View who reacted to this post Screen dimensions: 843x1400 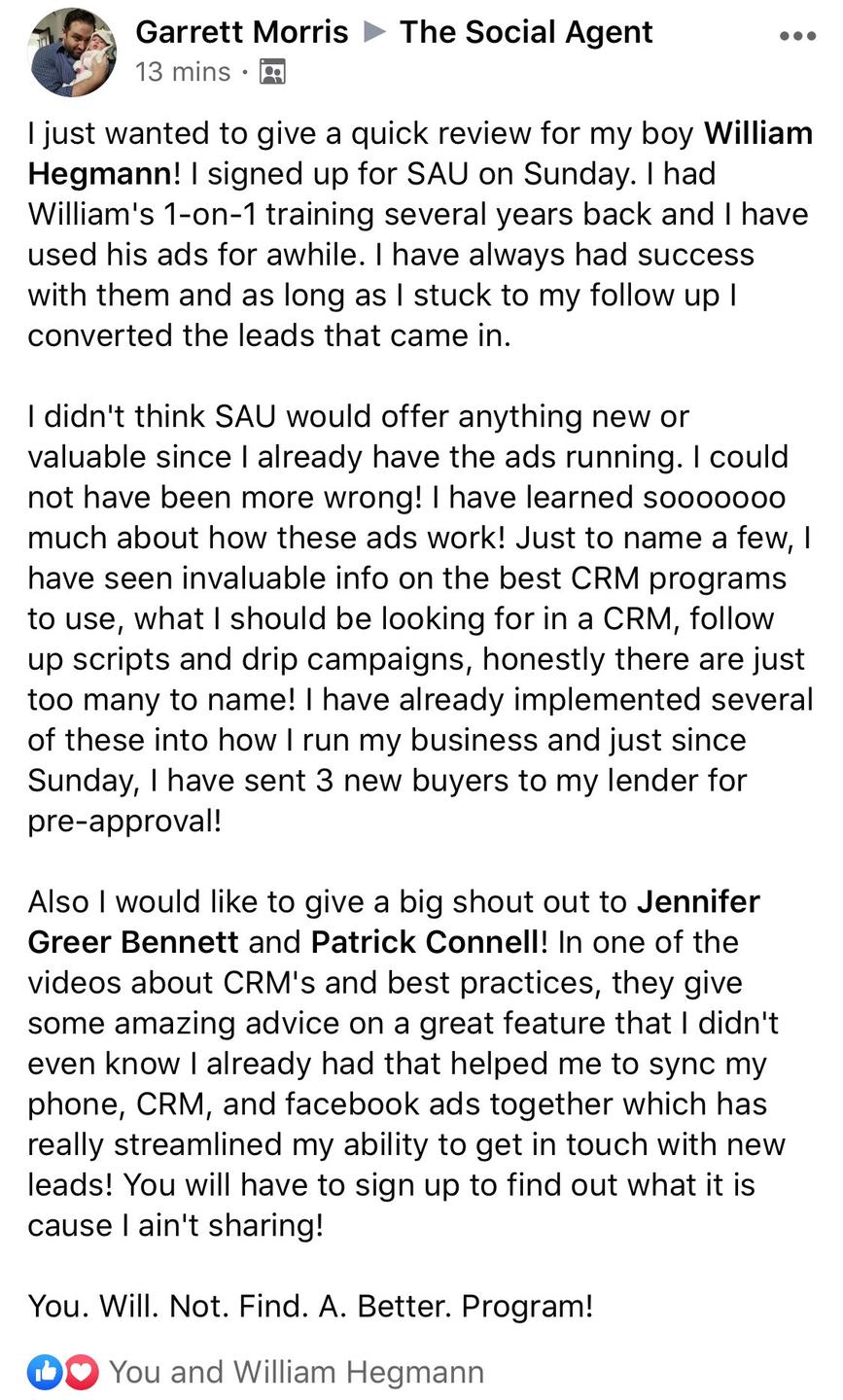pyautogui.click(x=257, y=1372)
